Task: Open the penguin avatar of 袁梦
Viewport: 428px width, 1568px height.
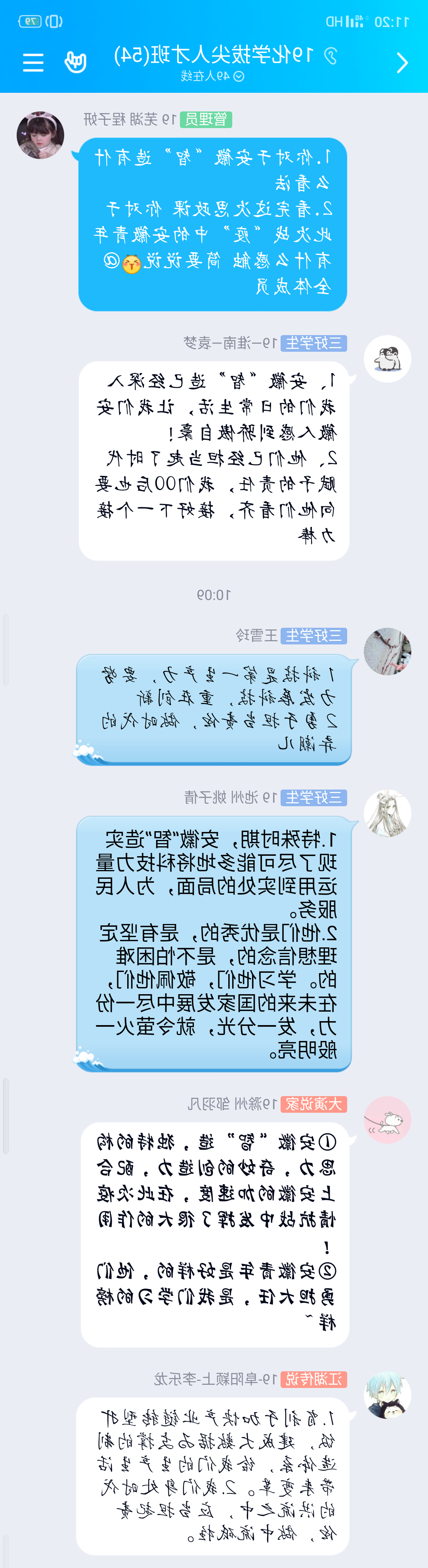Action: [387, 359]
